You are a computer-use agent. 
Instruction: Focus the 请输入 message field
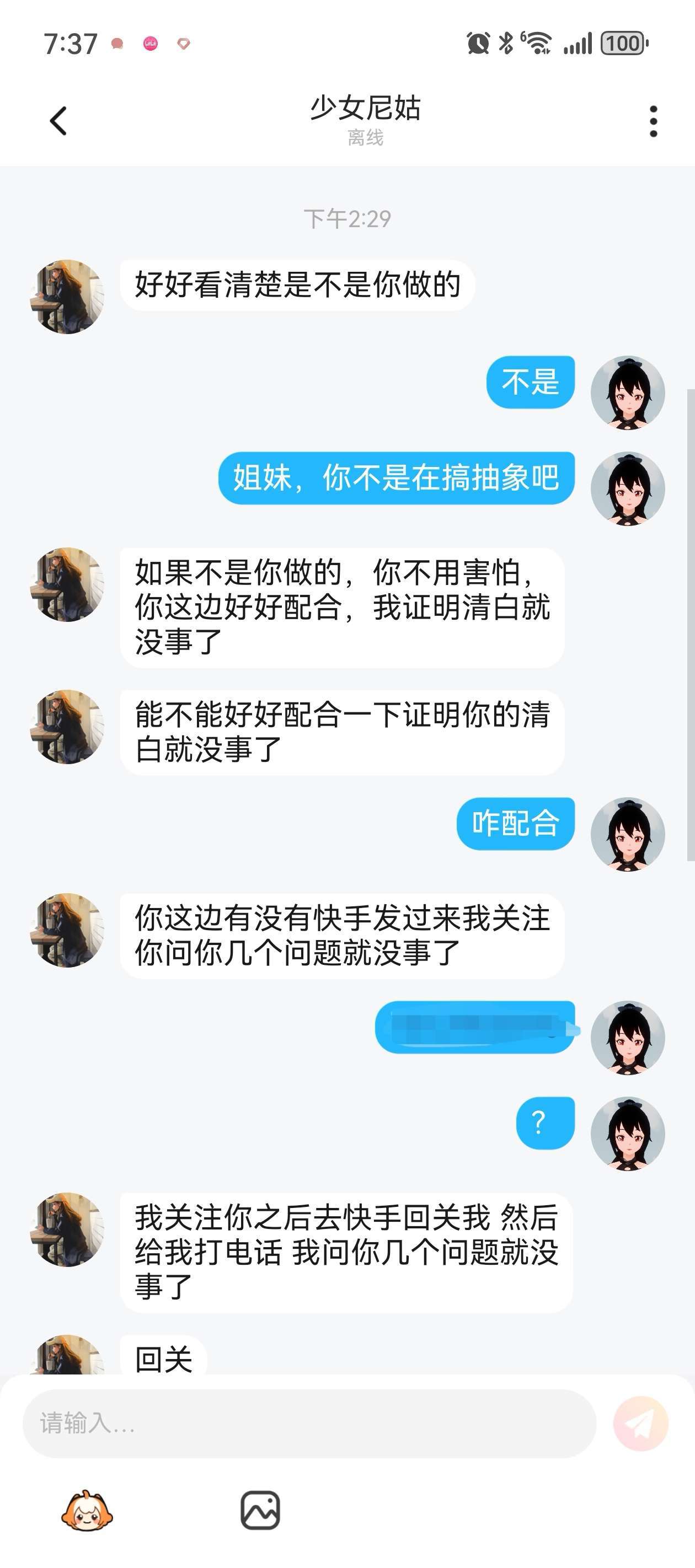[309, 1423]
